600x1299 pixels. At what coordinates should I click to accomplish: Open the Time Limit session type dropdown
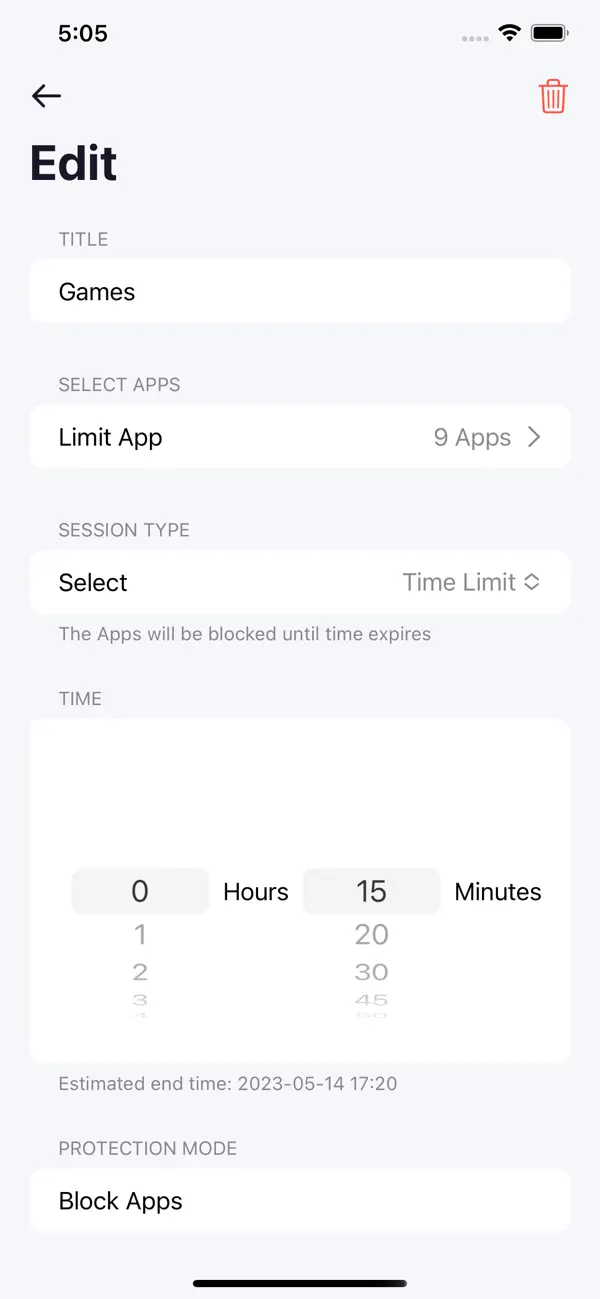point(471,582)
